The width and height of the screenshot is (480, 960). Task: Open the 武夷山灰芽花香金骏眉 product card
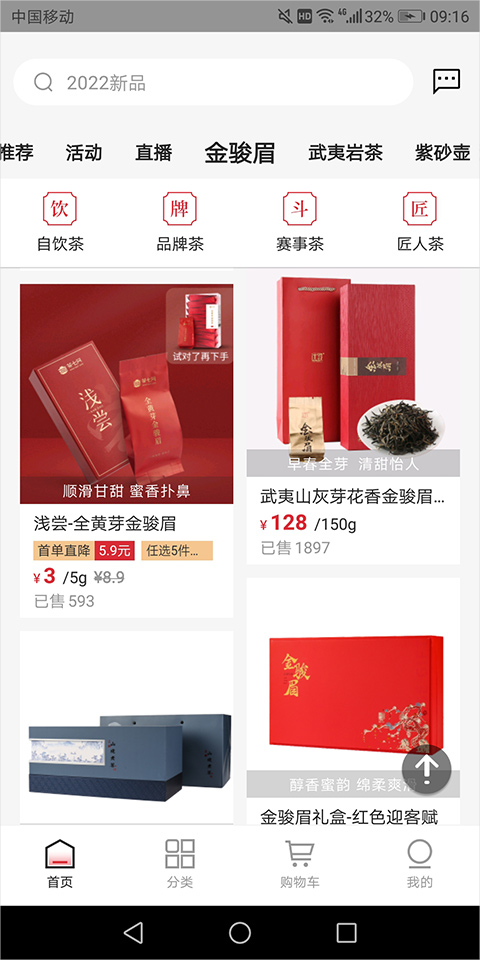point(353,418)
